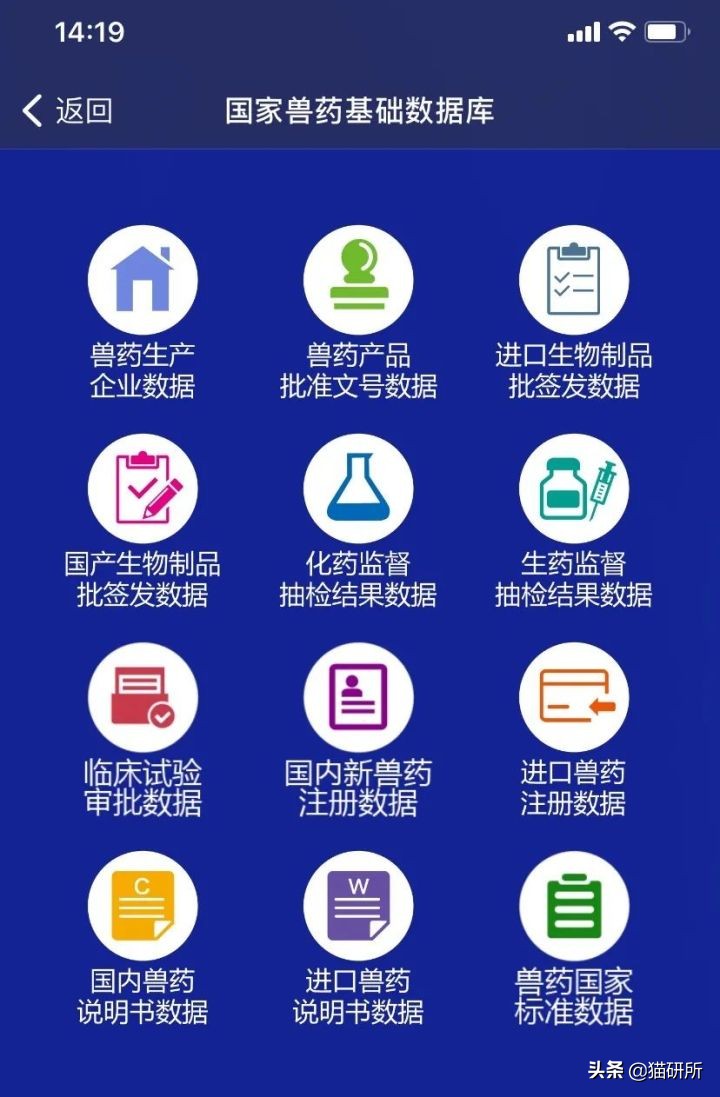
Task: Open 进口生物制品批签发数据 checklist icon
Action: pos(573,278)
